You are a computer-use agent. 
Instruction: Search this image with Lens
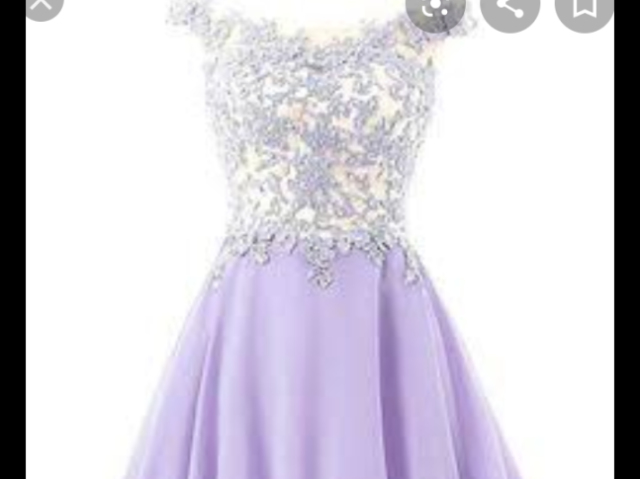[437, 8]
